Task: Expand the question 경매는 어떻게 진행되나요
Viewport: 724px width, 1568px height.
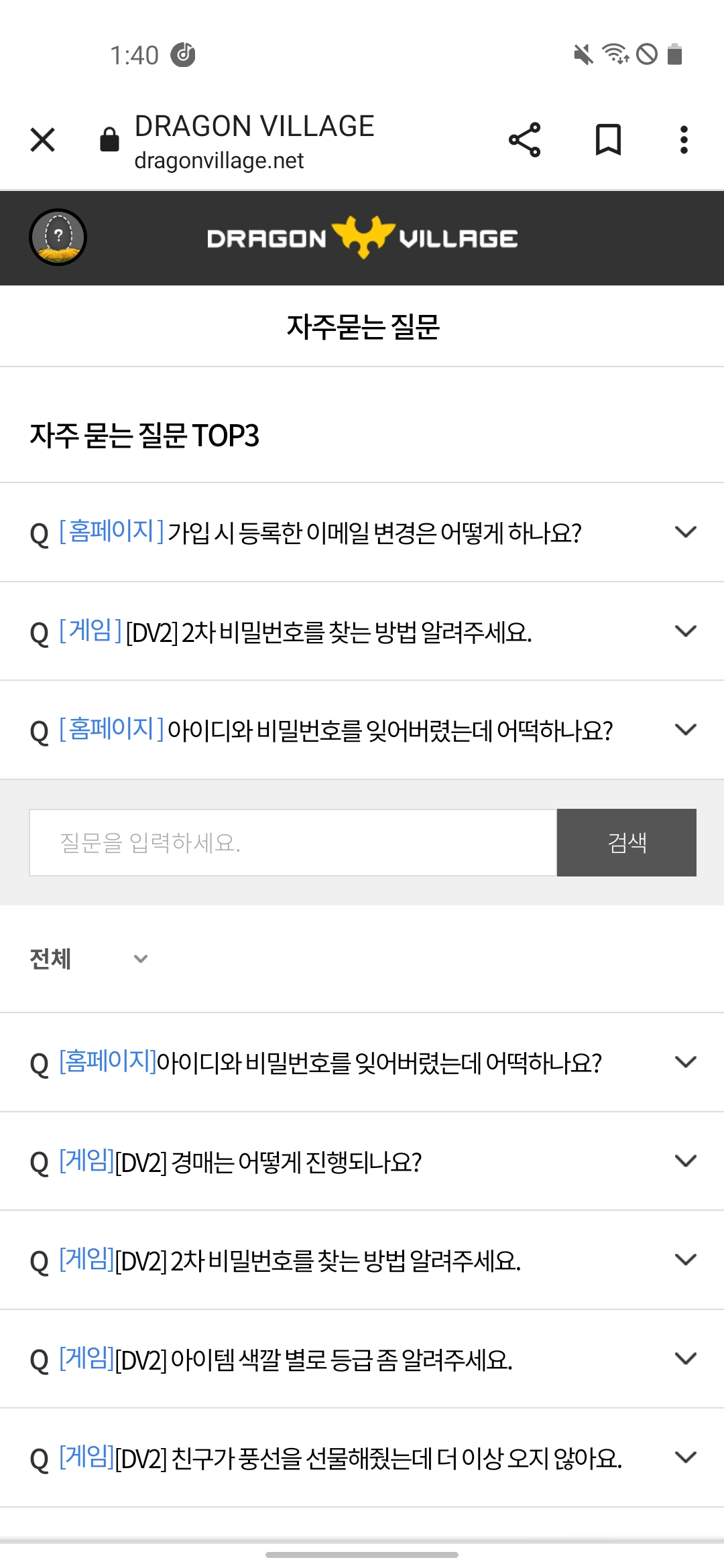Action: click(362, 1161)
